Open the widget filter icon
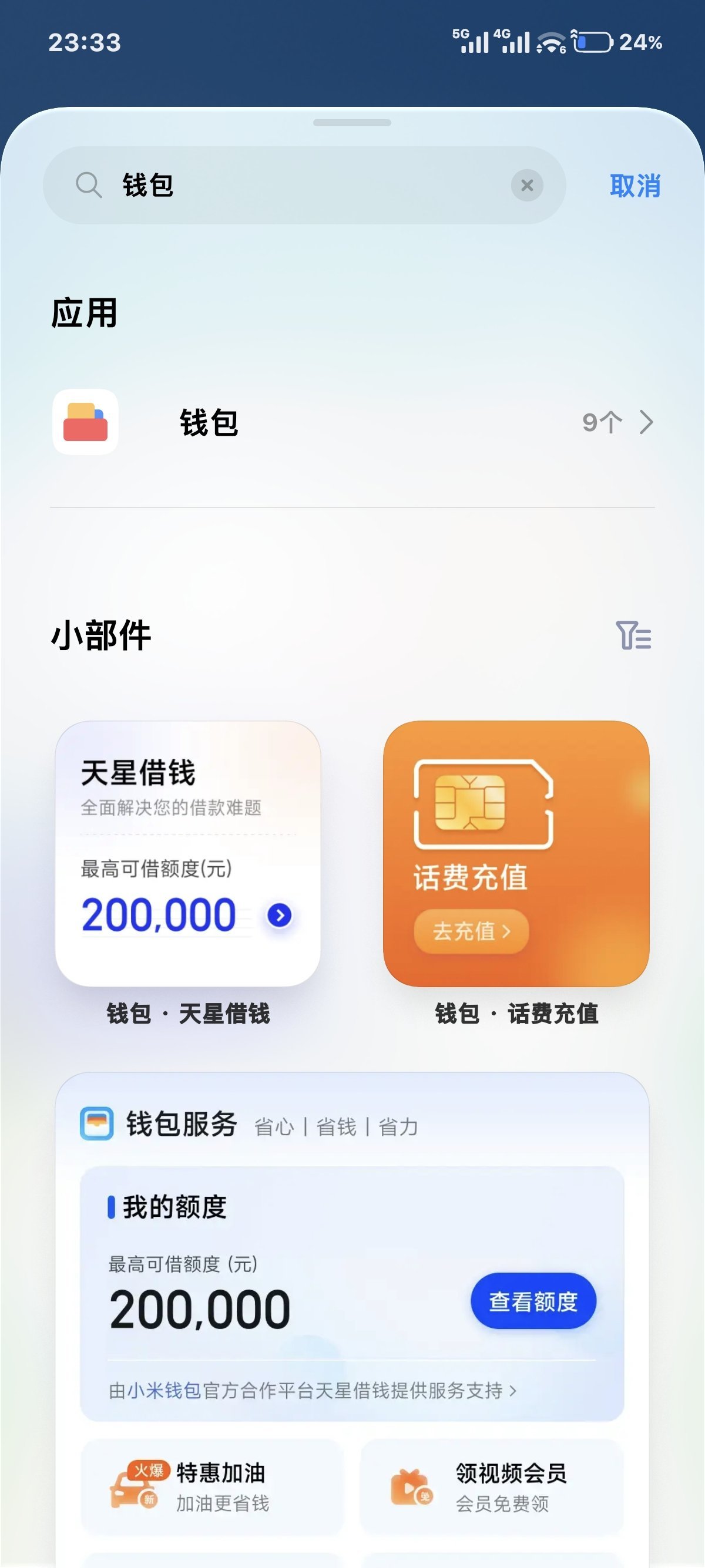The height and width of the screenshot is (1568, 705). coord(633,635)
